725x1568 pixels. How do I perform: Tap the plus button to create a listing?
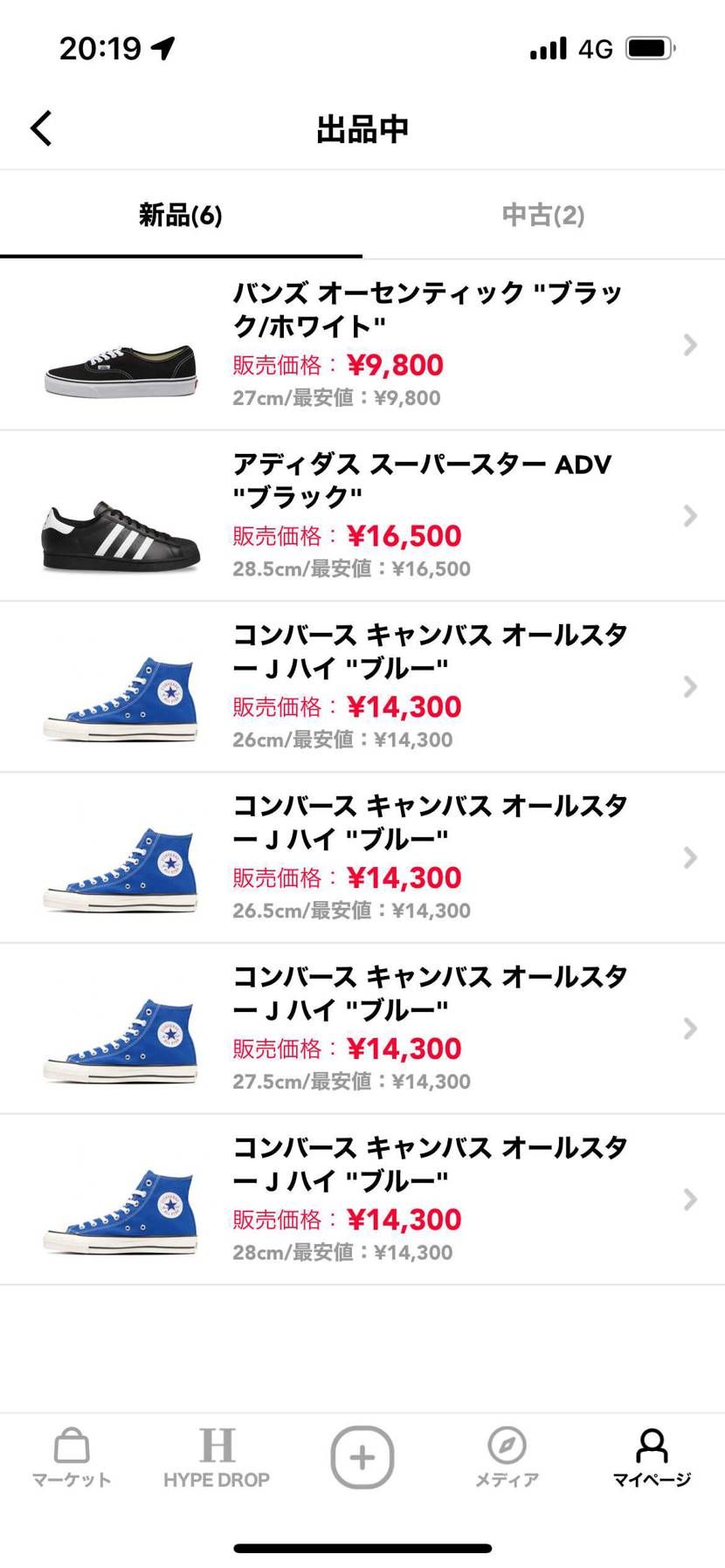point(362,1456)
